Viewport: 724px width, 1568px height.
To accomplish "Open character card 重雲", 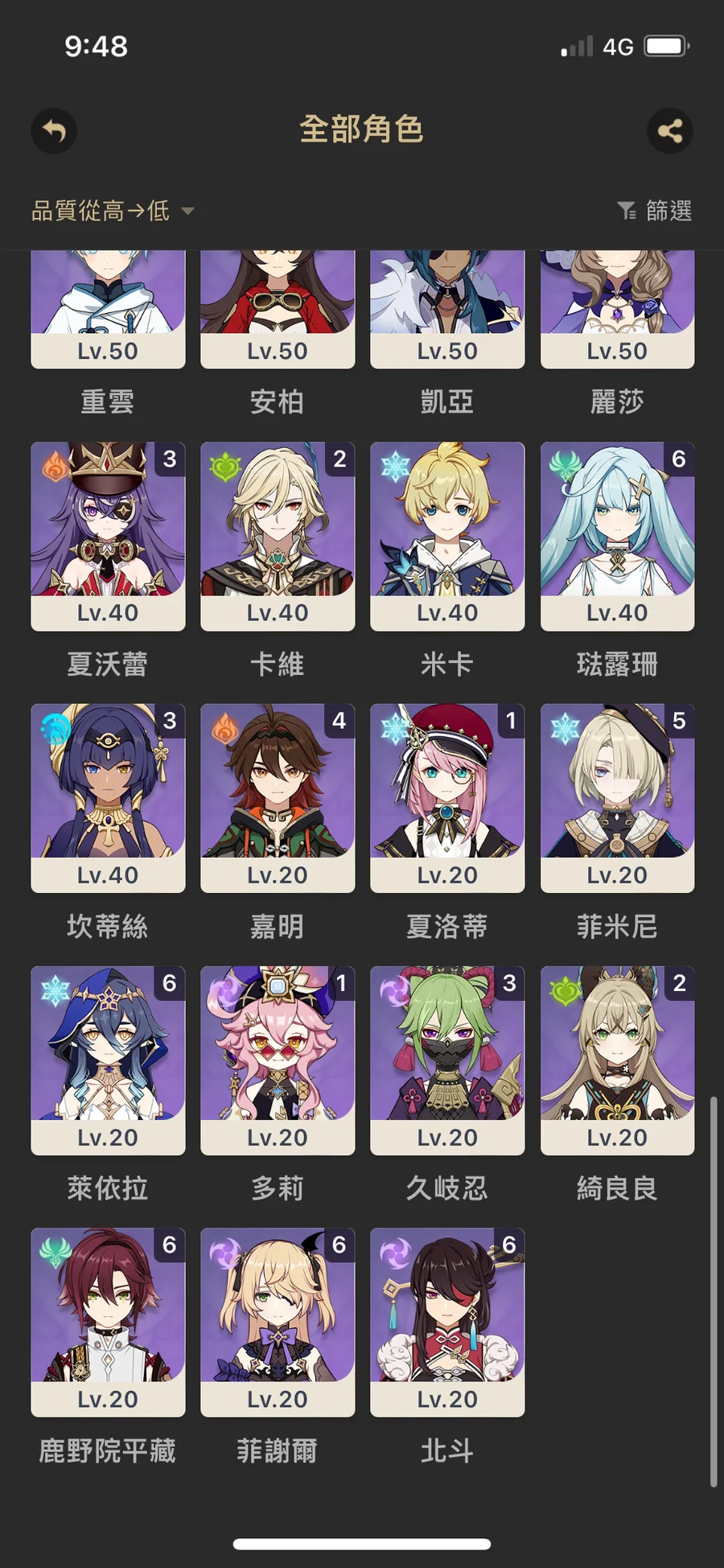I will pyautogui.click(x=108, y=309).
